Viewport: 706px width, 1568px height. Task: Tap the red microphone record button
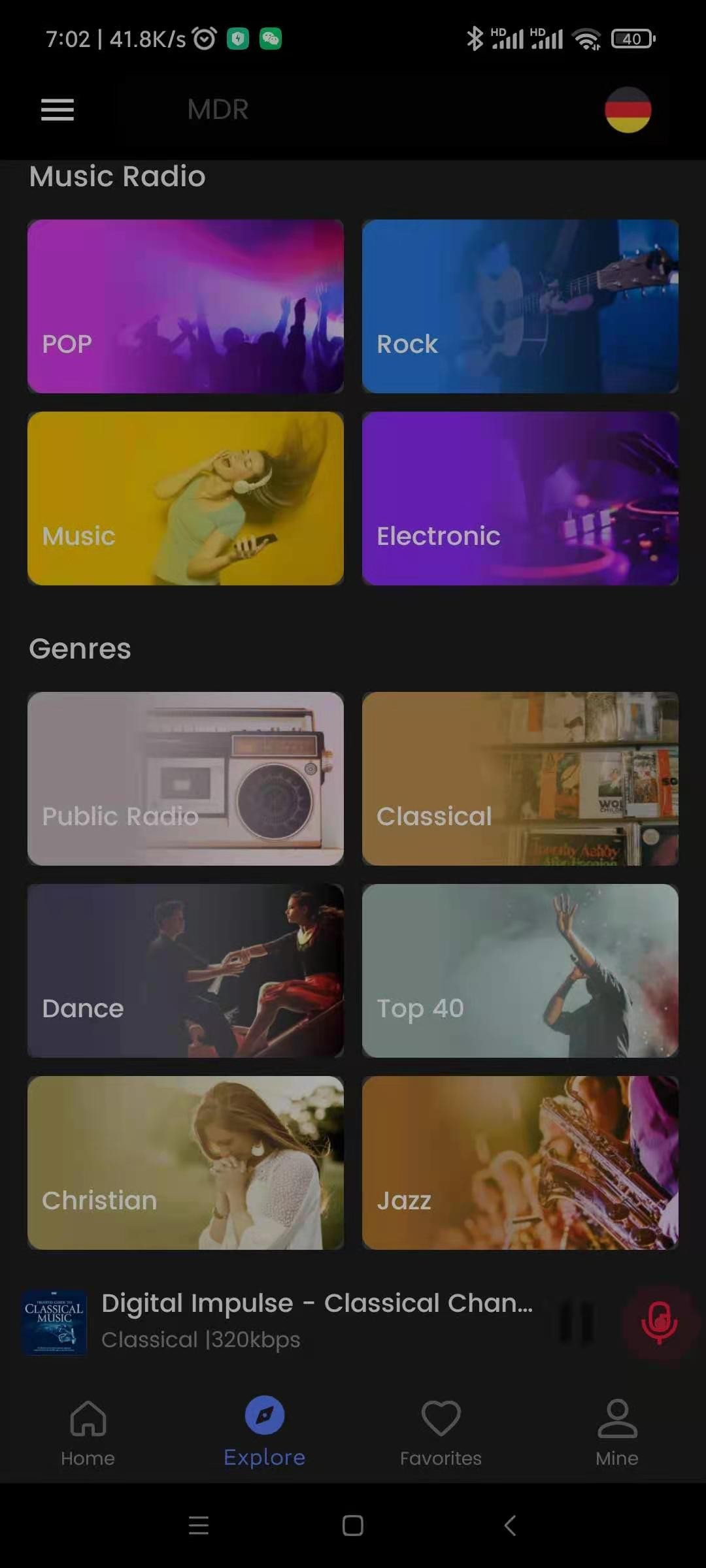(x=659, y=1322)
